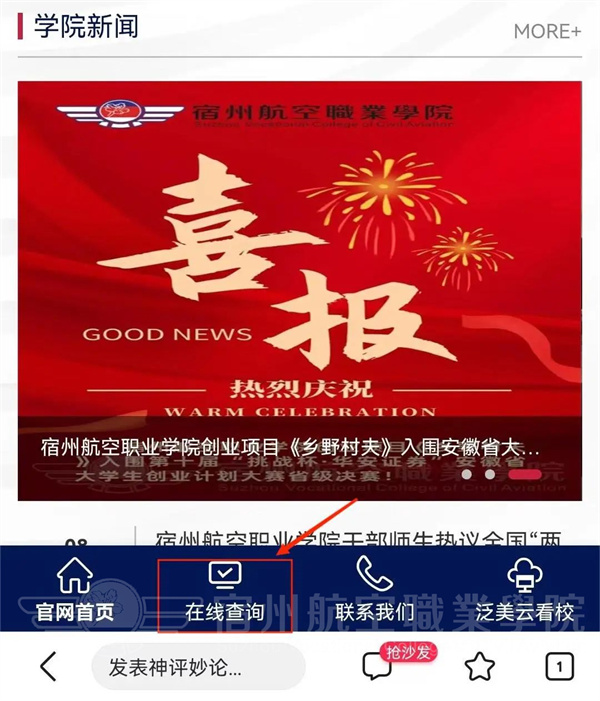Go to 官网首页 in the bottom bar

tap(75, 591)
